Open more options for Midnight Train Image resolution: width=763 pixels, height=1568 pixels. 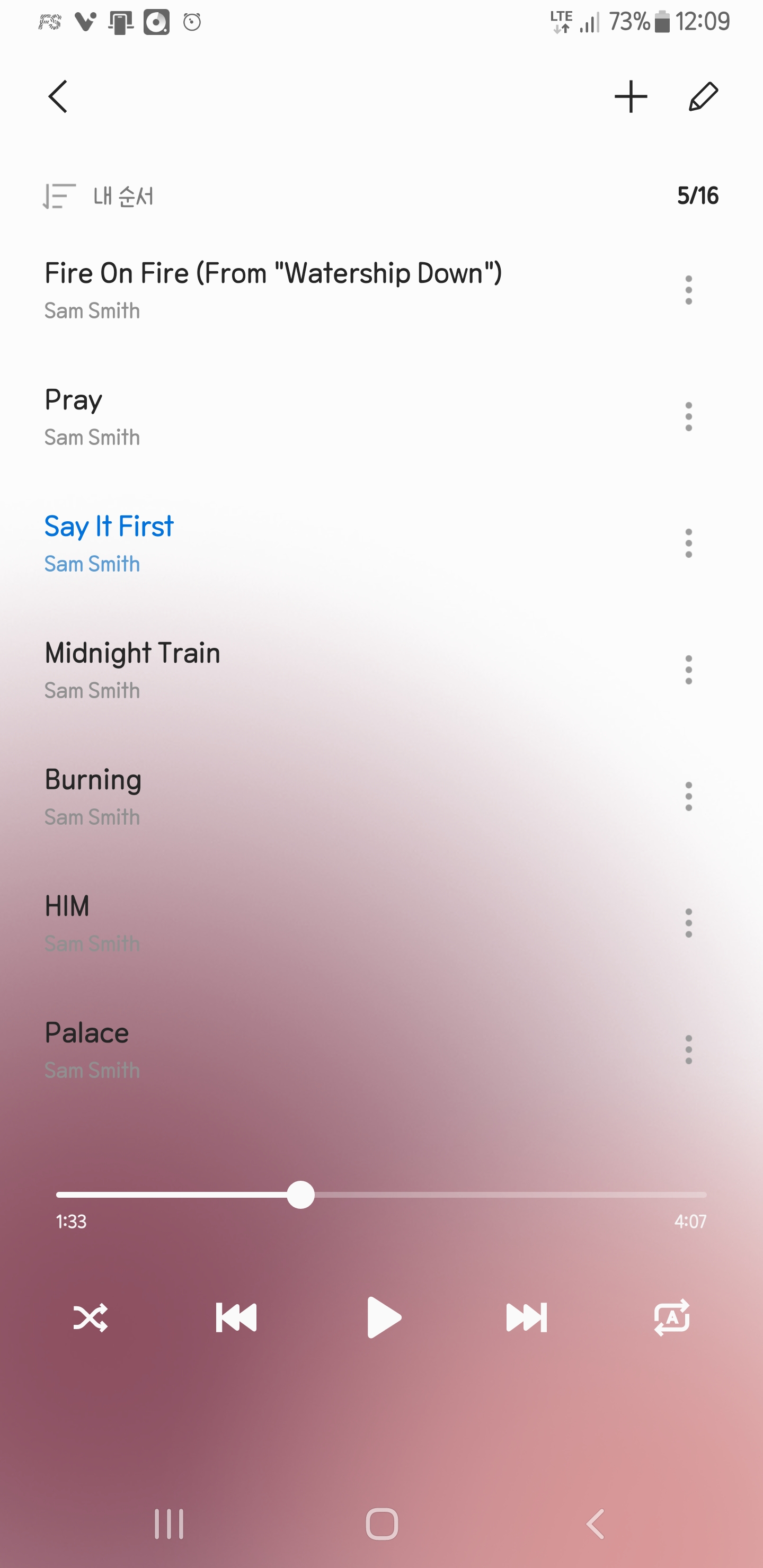click(x=688, y=670)
